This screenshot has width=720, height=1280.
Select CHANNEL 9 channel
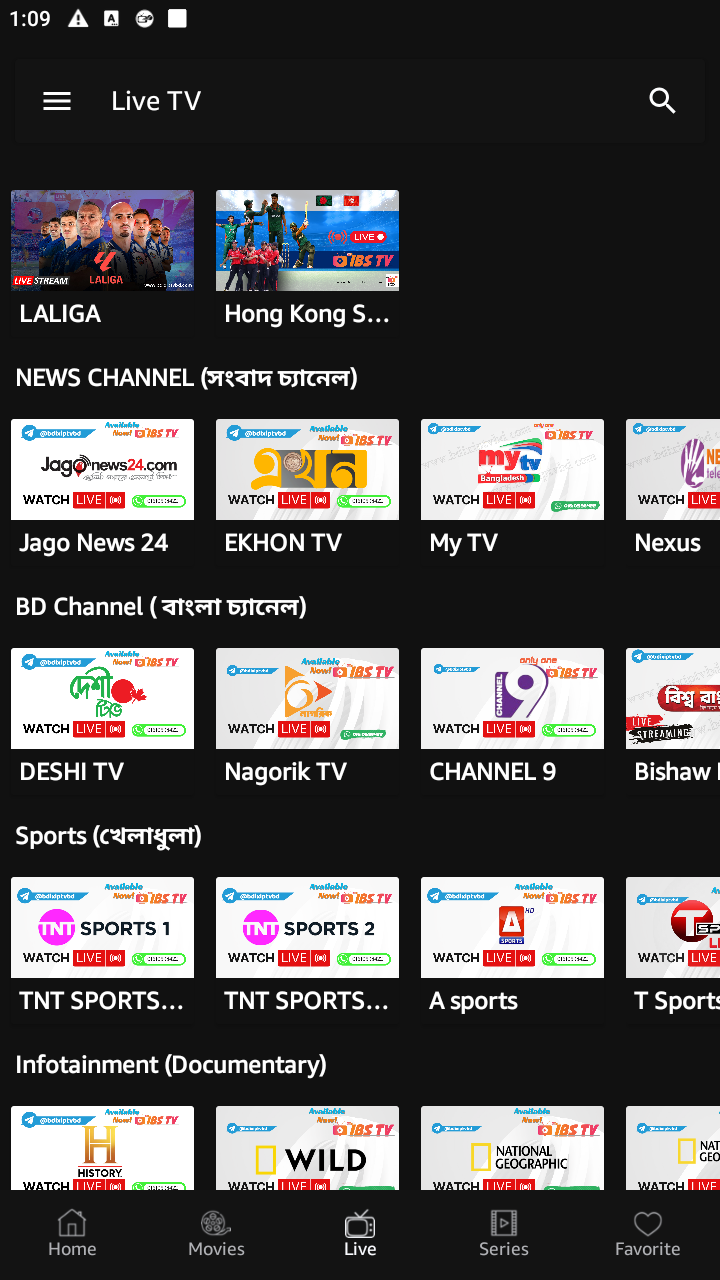(511, 698)
